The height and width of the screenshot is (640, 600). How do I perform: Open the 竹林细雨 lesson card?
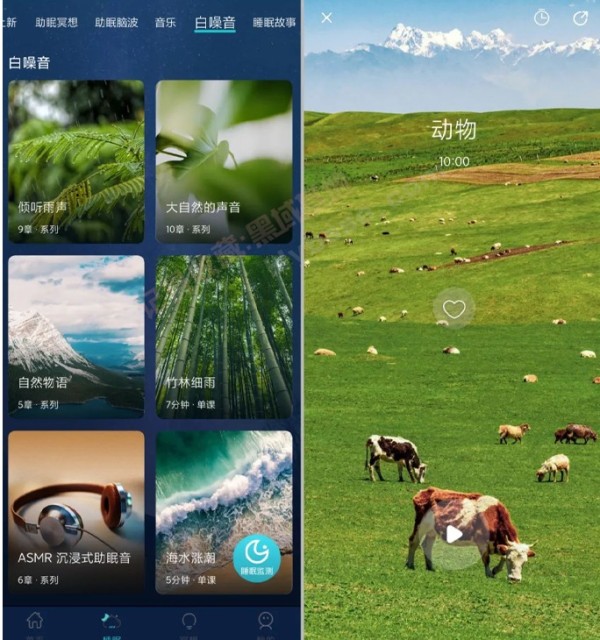[224, 336]
